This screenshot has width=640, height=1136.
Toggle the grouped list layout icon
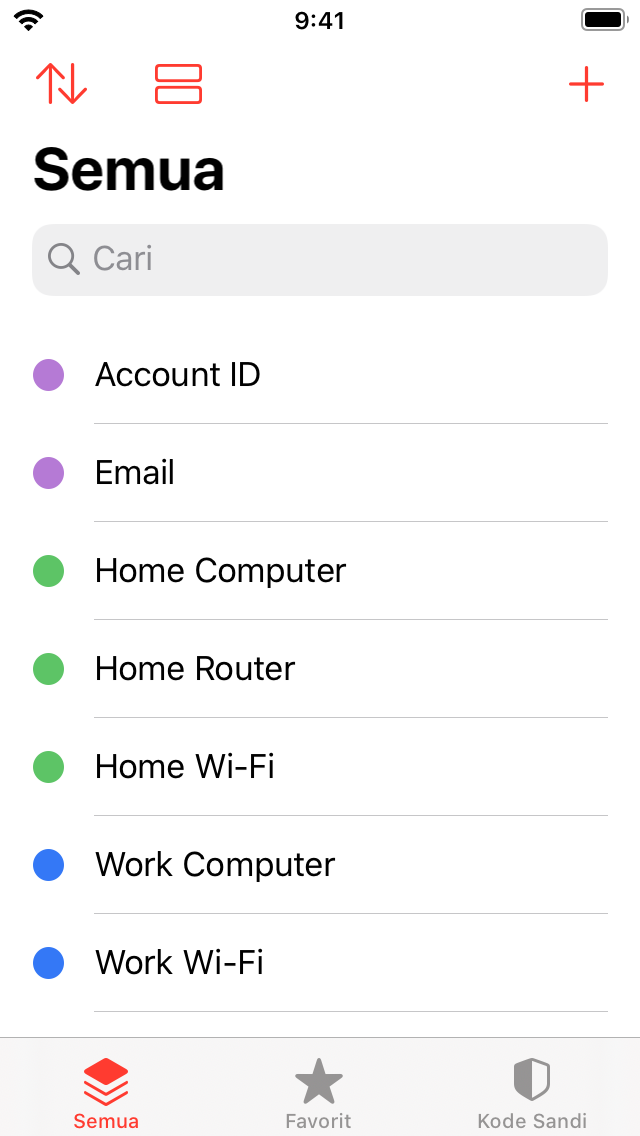coord(178,85)
